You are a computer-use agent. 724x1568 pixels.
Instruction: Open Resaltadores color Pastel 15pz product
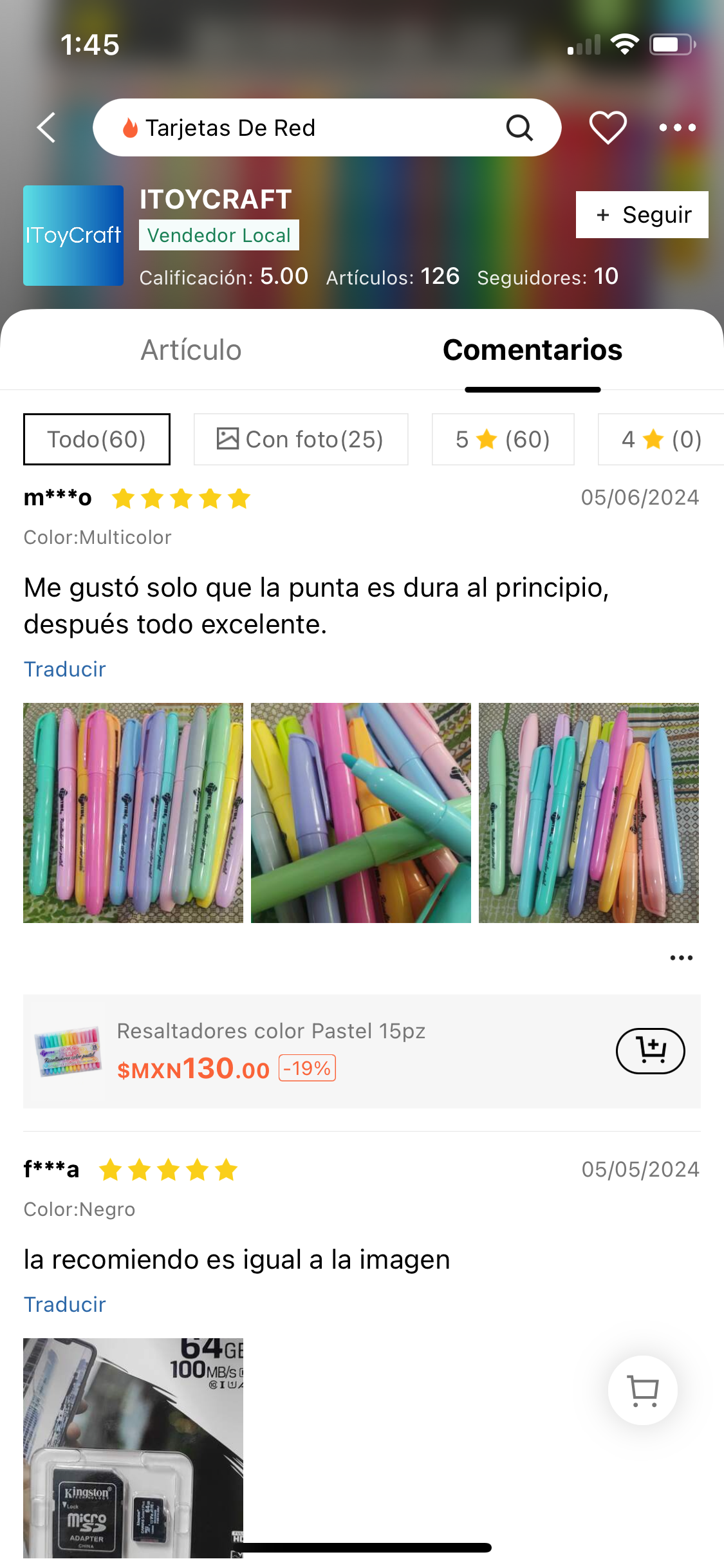tap(270, 1050)
